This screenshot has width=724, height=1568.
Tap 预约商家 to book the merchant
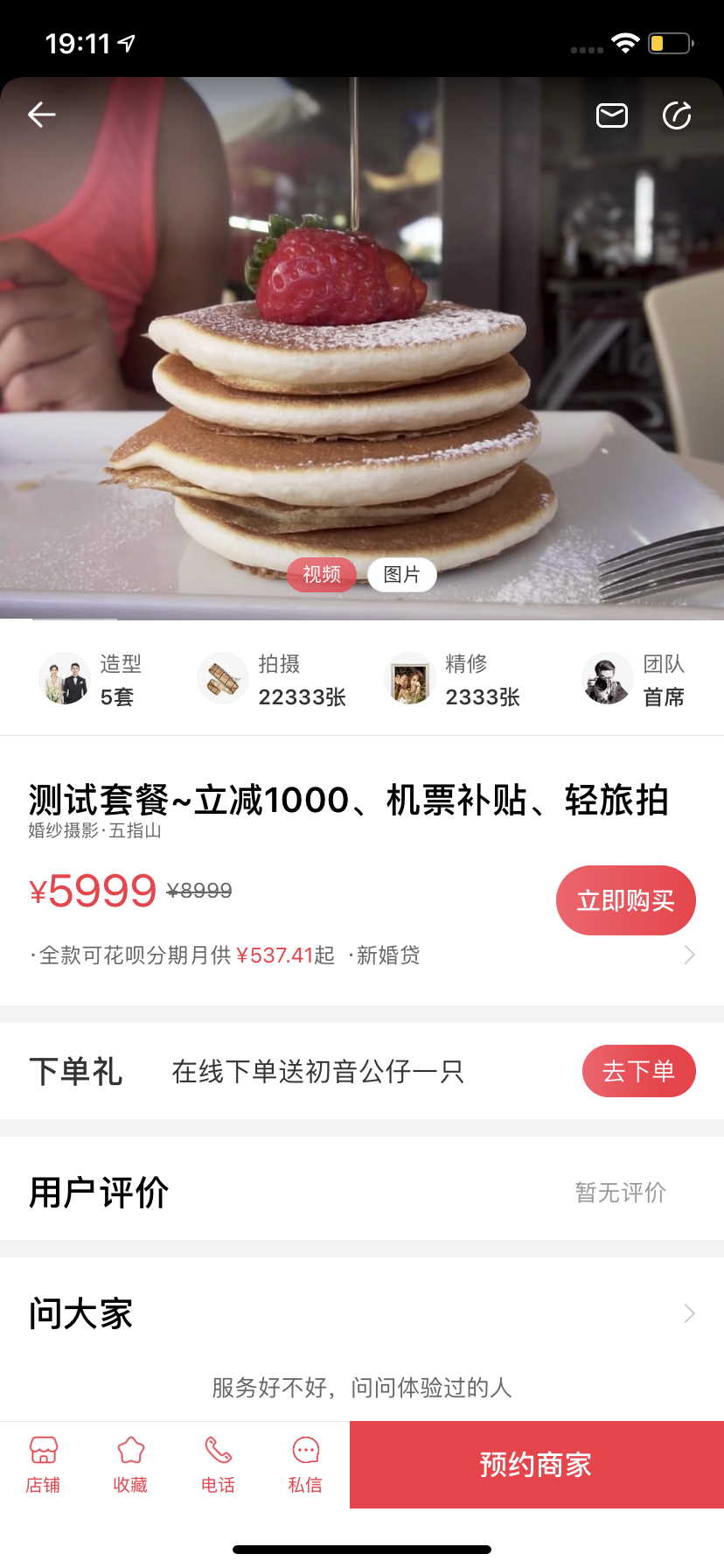(536, 1465)
